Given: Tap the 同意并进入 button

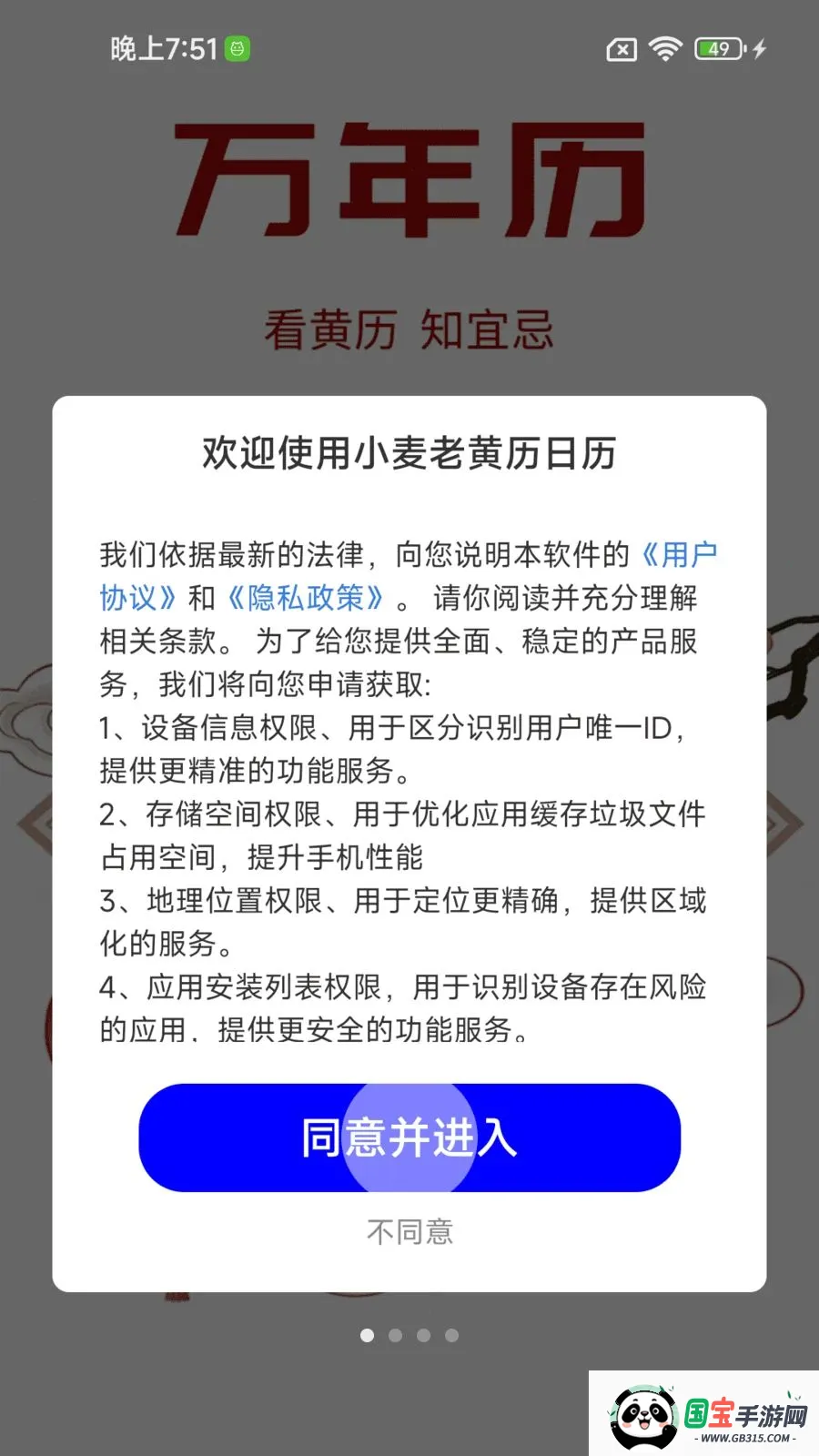Looking at the screenshot, I should pyautogui.click(x=409, y=1137).
